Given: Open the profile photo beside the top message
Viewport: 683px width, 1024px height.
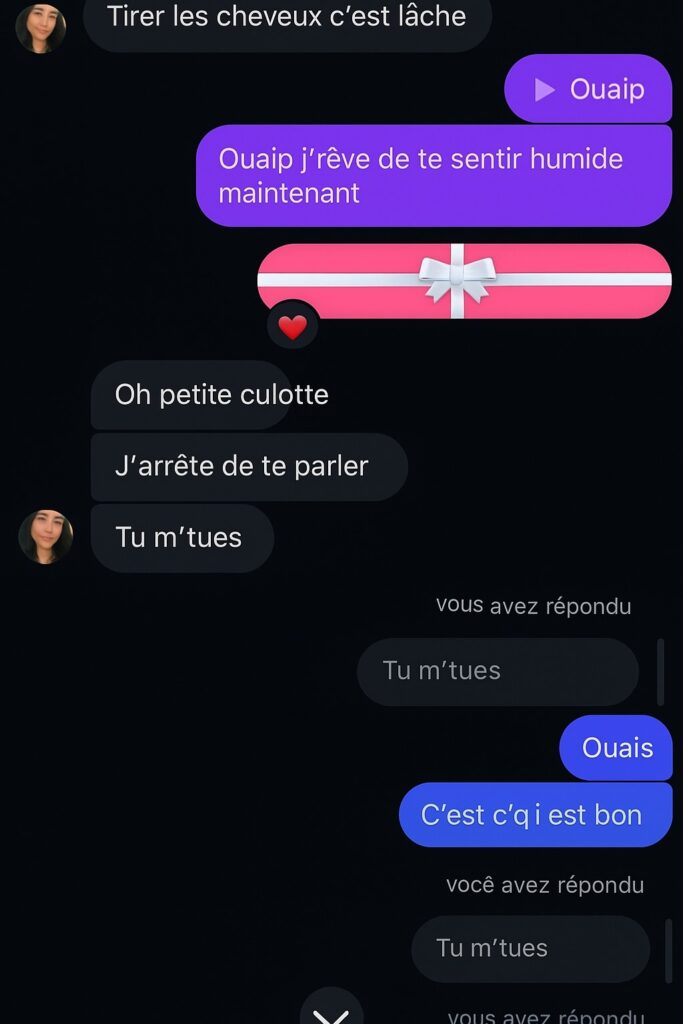Looking at the screenshot, I should point(41,27).
